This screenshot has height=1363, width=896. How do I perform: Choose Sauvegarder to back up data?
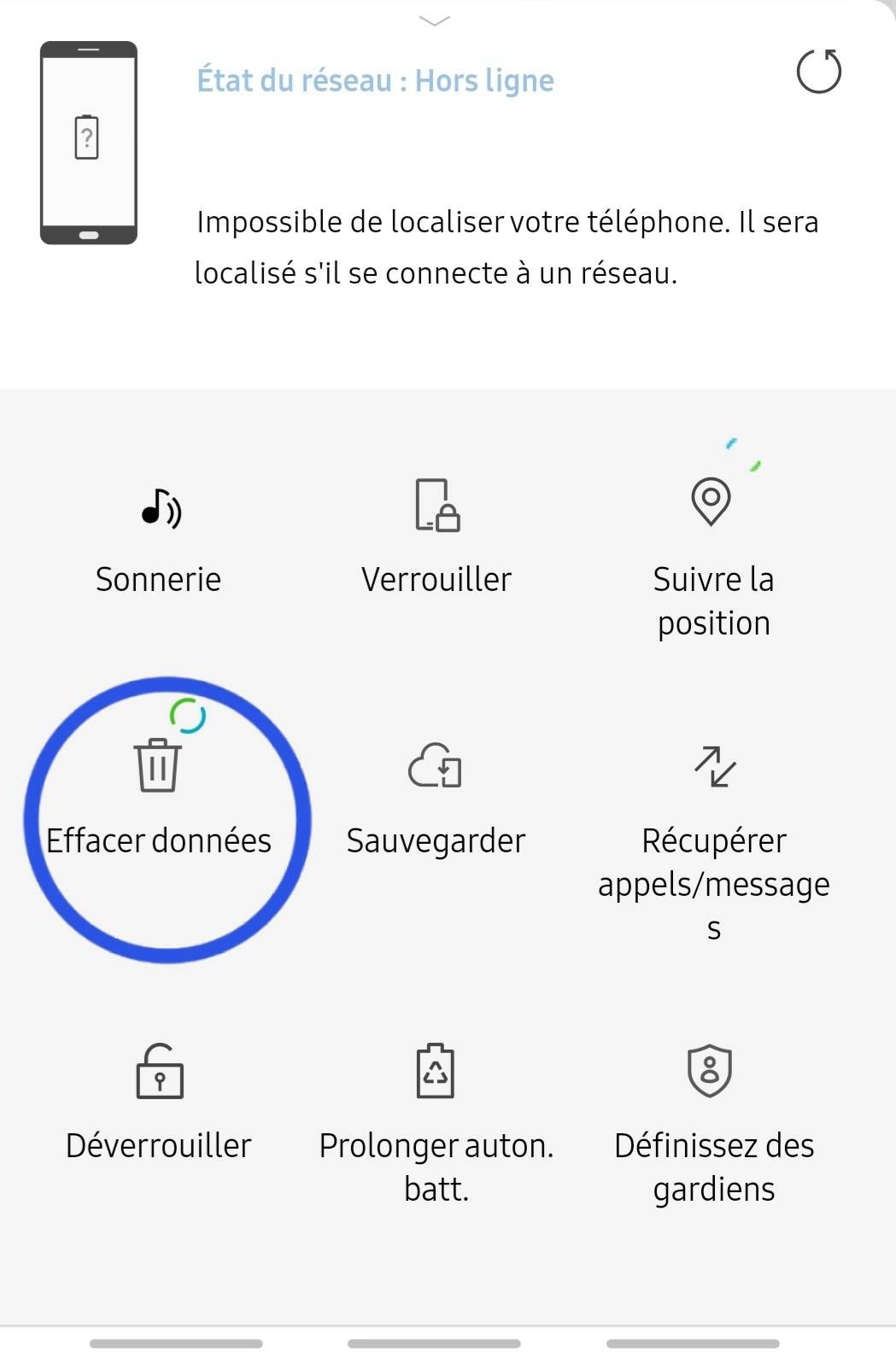click(x=436, y=798)
